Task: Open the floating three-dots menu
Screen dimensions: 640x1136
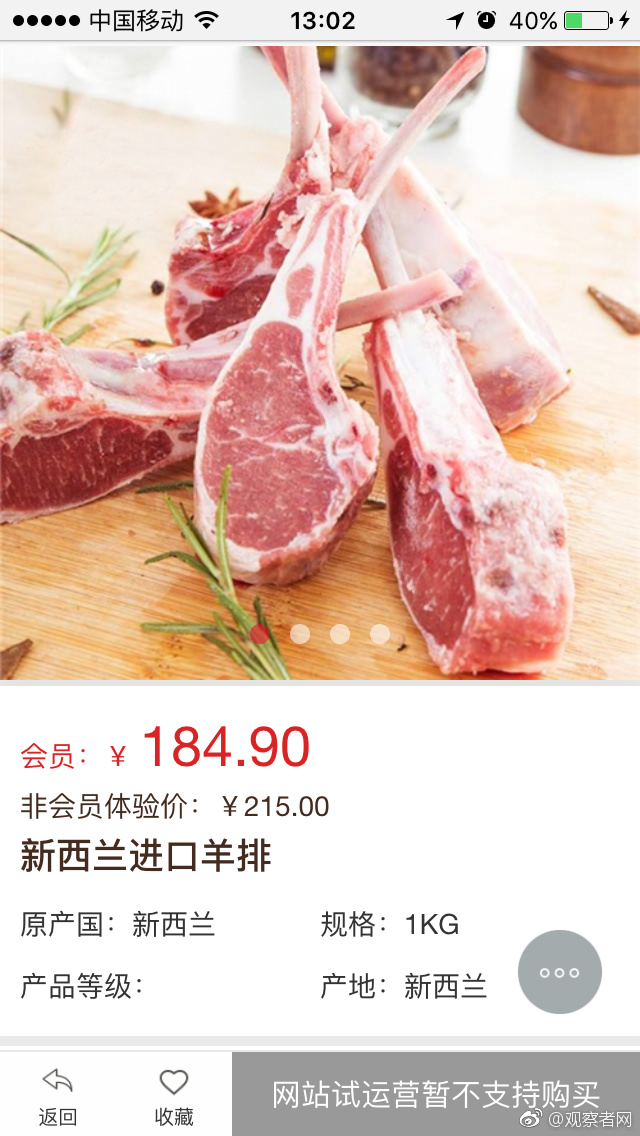Action: coord(560,972)
